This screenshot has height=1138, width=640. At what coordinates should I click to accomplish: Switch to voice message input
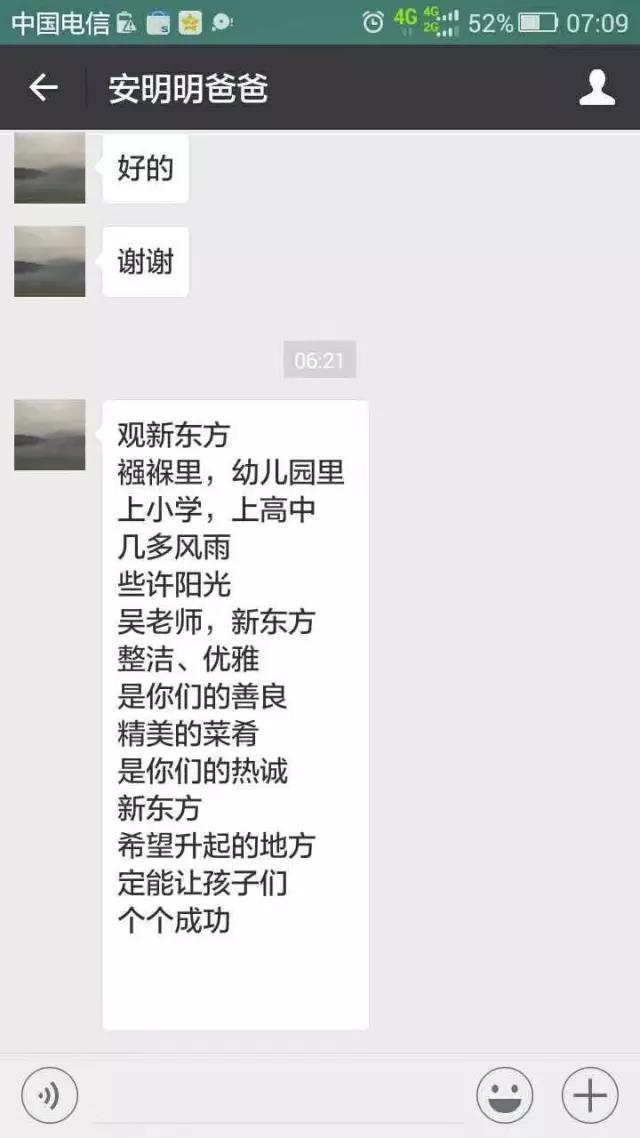point(49,1096)
